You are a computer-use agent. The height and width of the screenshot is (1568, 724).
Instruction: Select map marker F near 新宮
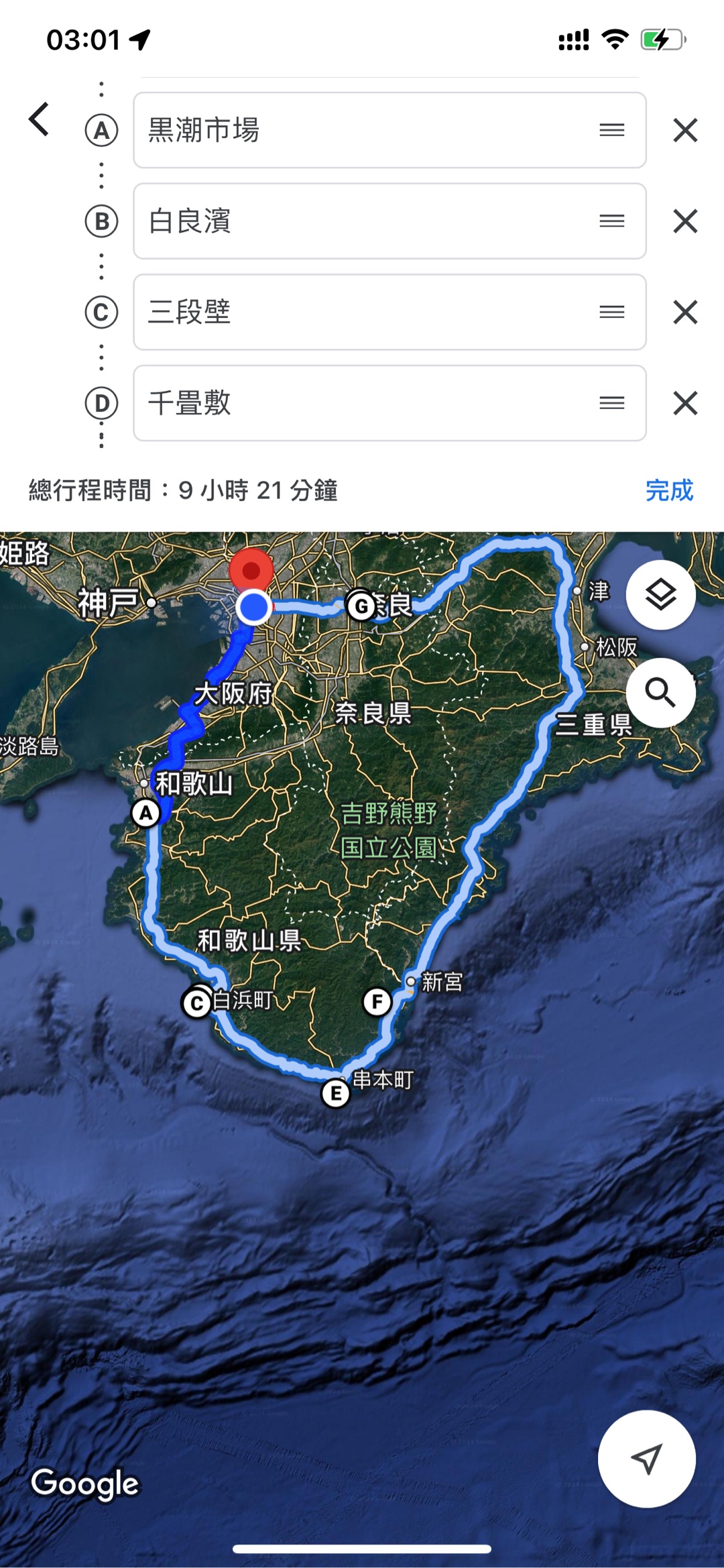coord(377,1002)
